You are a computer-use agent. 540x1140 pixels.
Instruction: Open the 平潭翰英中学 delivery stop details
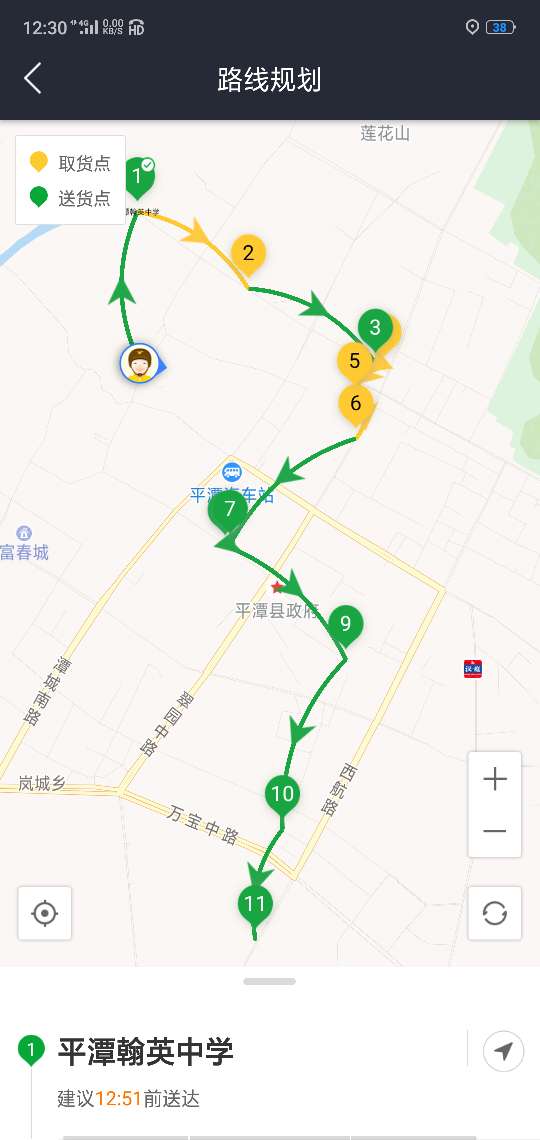tap(145, 1052)
